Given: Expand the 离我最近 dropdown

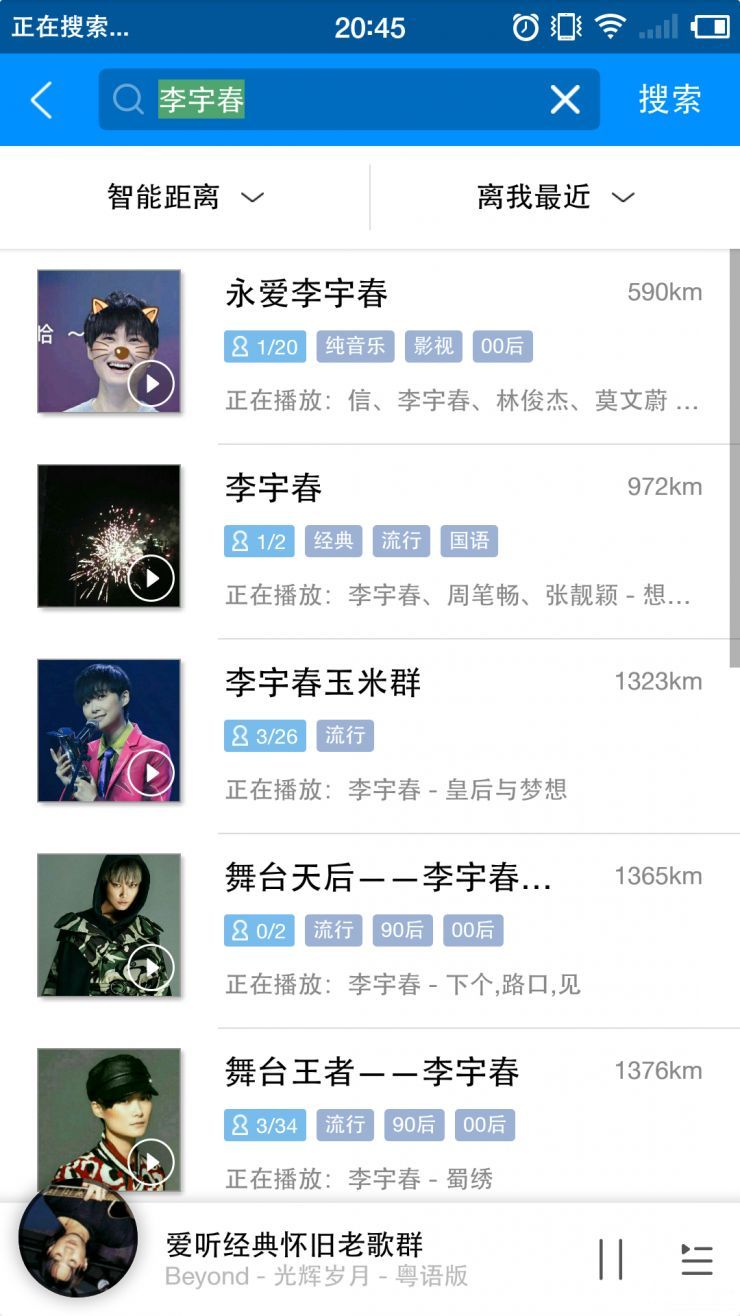Looking at the screenshot, I should click(555, 197).
